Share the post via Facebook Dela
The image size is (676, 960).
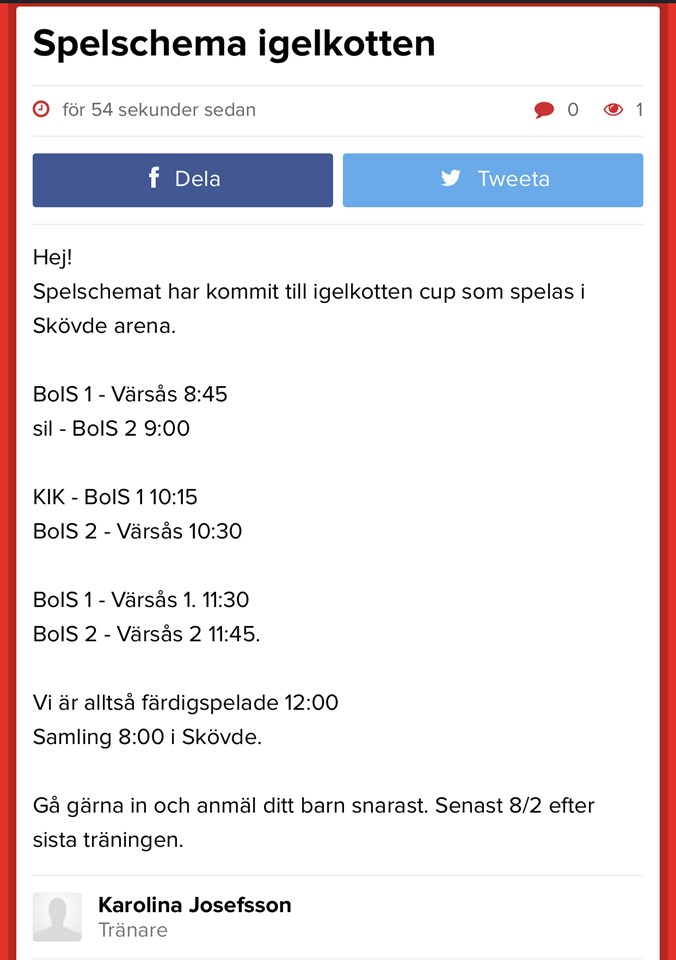pos(183,180)
